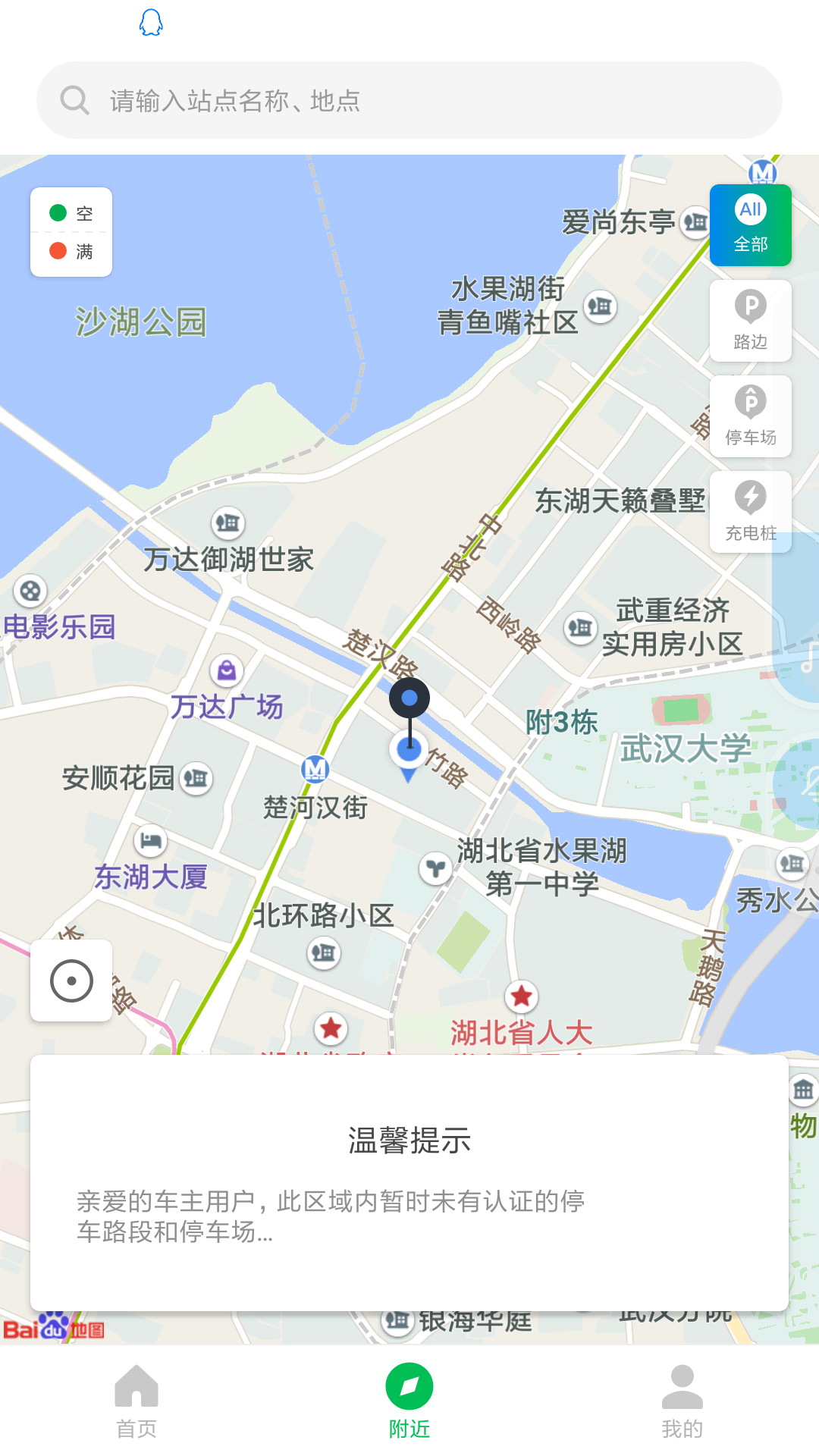Filter by 停车场 parking lots
Image resolution: width=819 pixels, height=1456 pixels.
pos(750,416)
